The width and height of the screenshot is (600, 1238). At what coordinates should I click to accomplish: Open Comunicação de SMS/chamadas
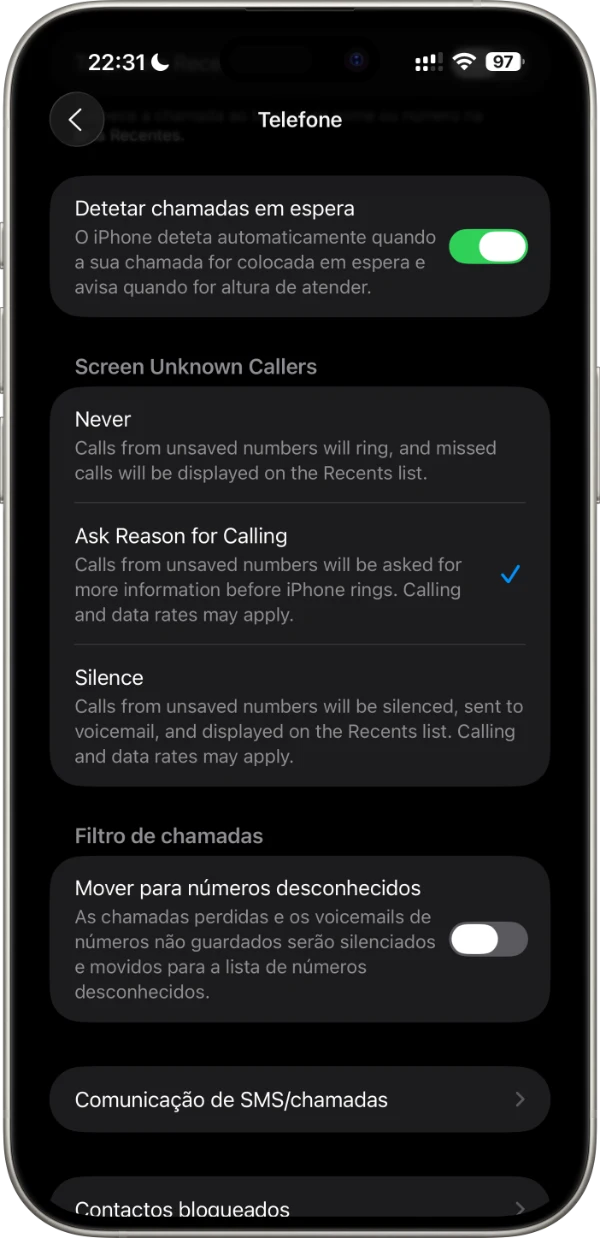tap(299, 1099)
